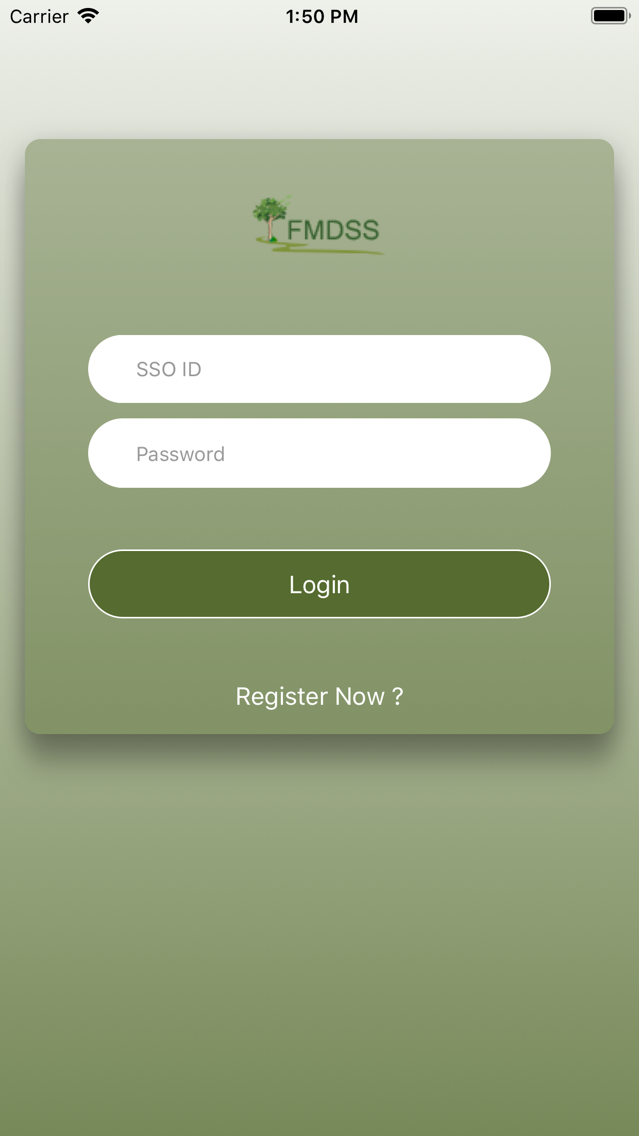Tap the Login button

320,584
